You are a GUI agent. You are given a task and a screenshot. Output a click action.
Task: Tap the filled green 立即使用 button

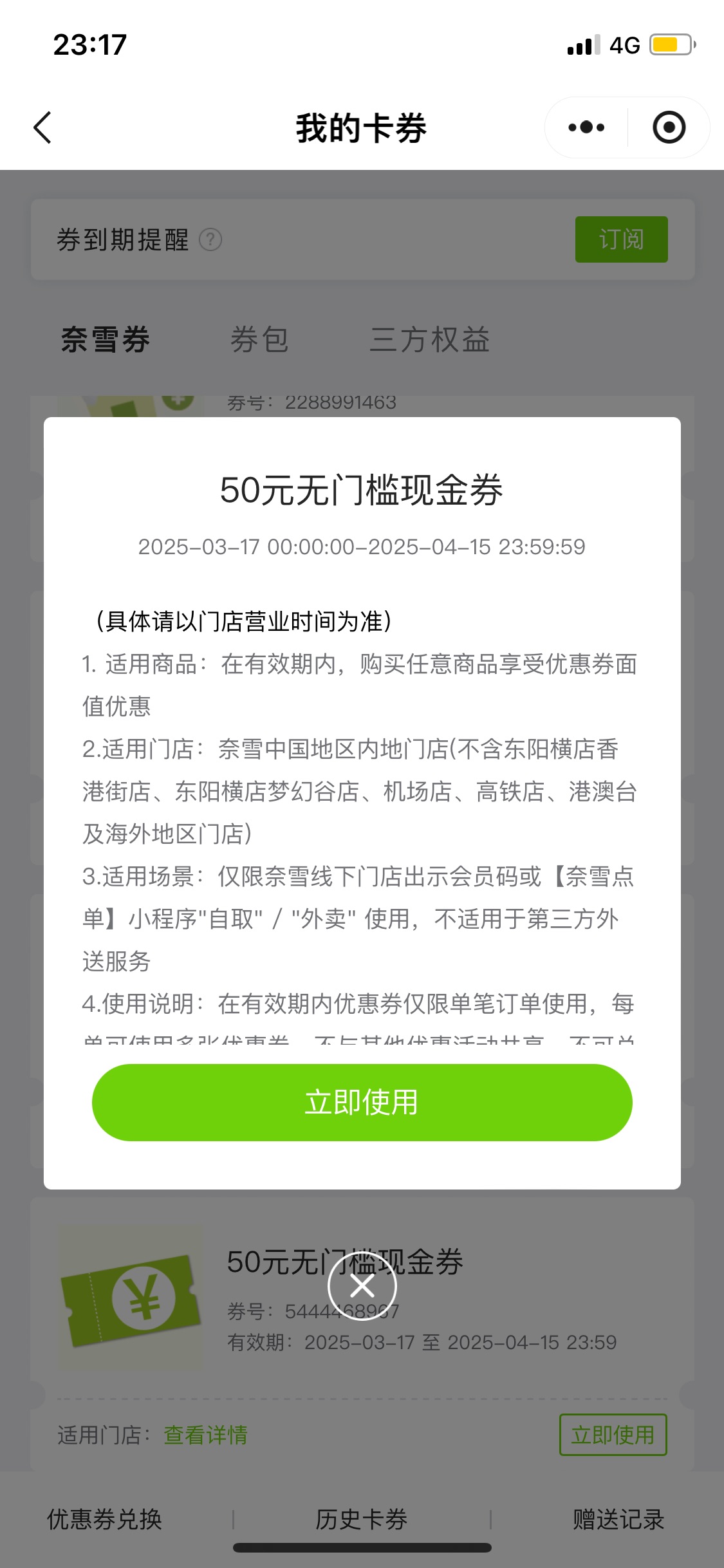tap(362, 1102)
